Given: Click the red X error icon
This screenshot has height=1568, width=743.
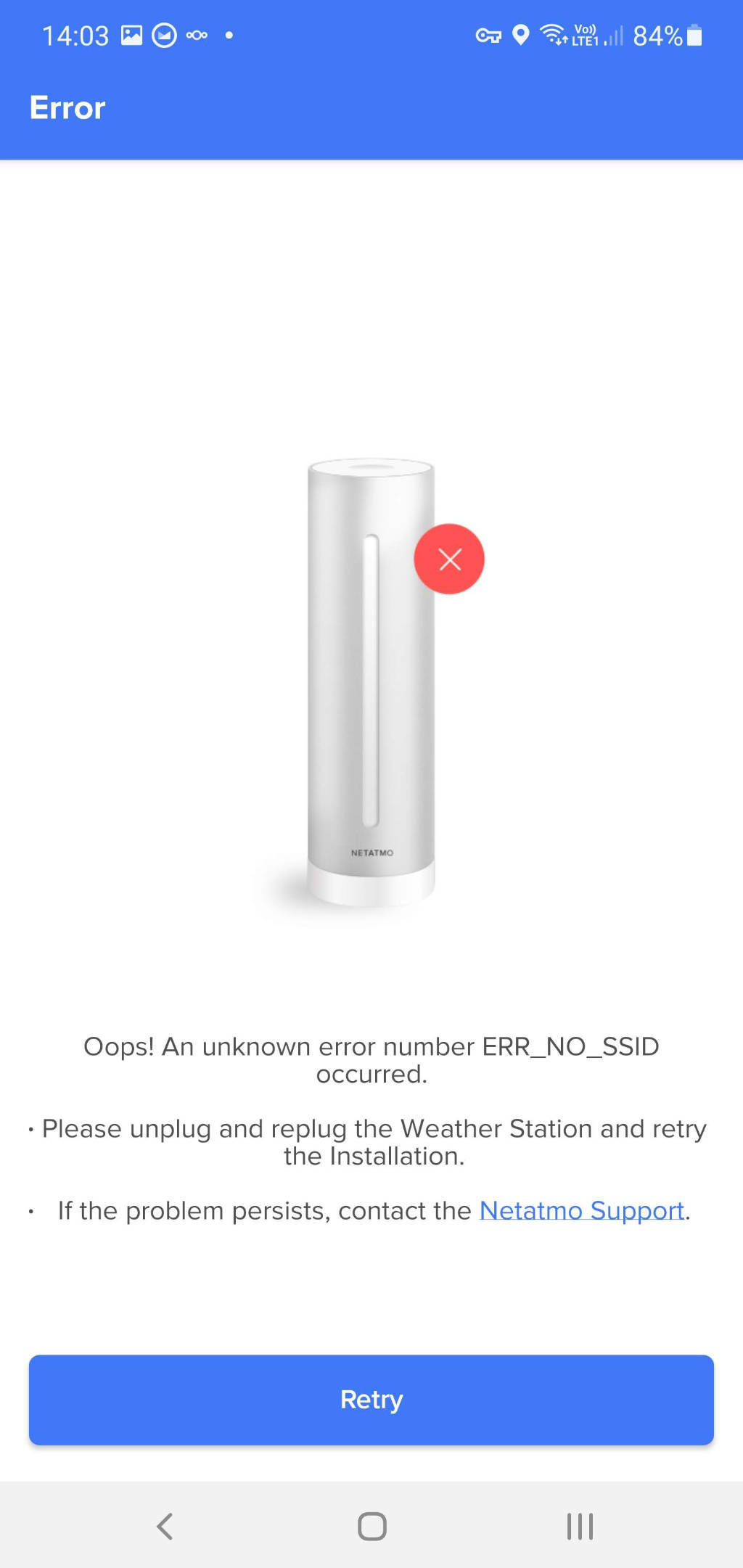Looking at the screenshot, I should [450, 558].
